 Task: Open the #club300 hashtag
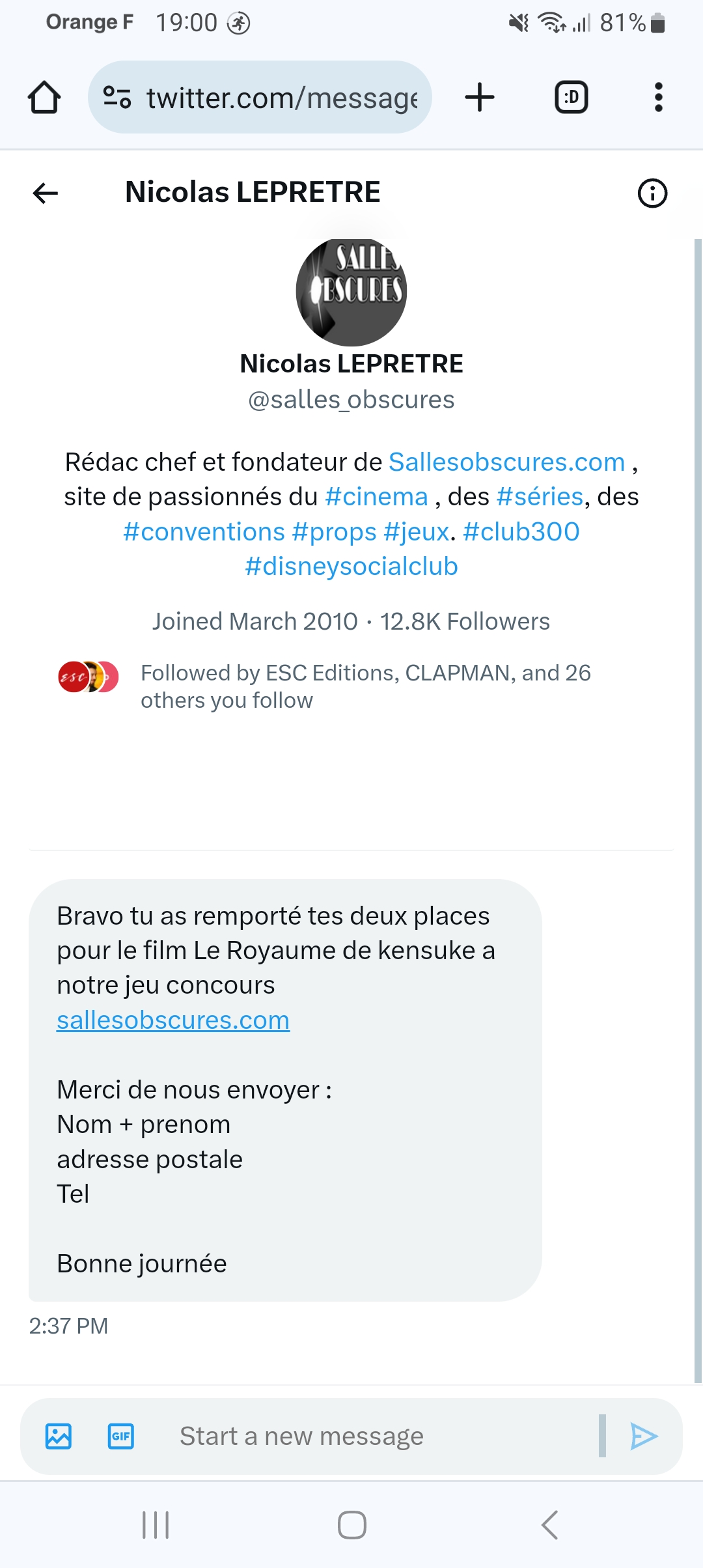(521, 532)
